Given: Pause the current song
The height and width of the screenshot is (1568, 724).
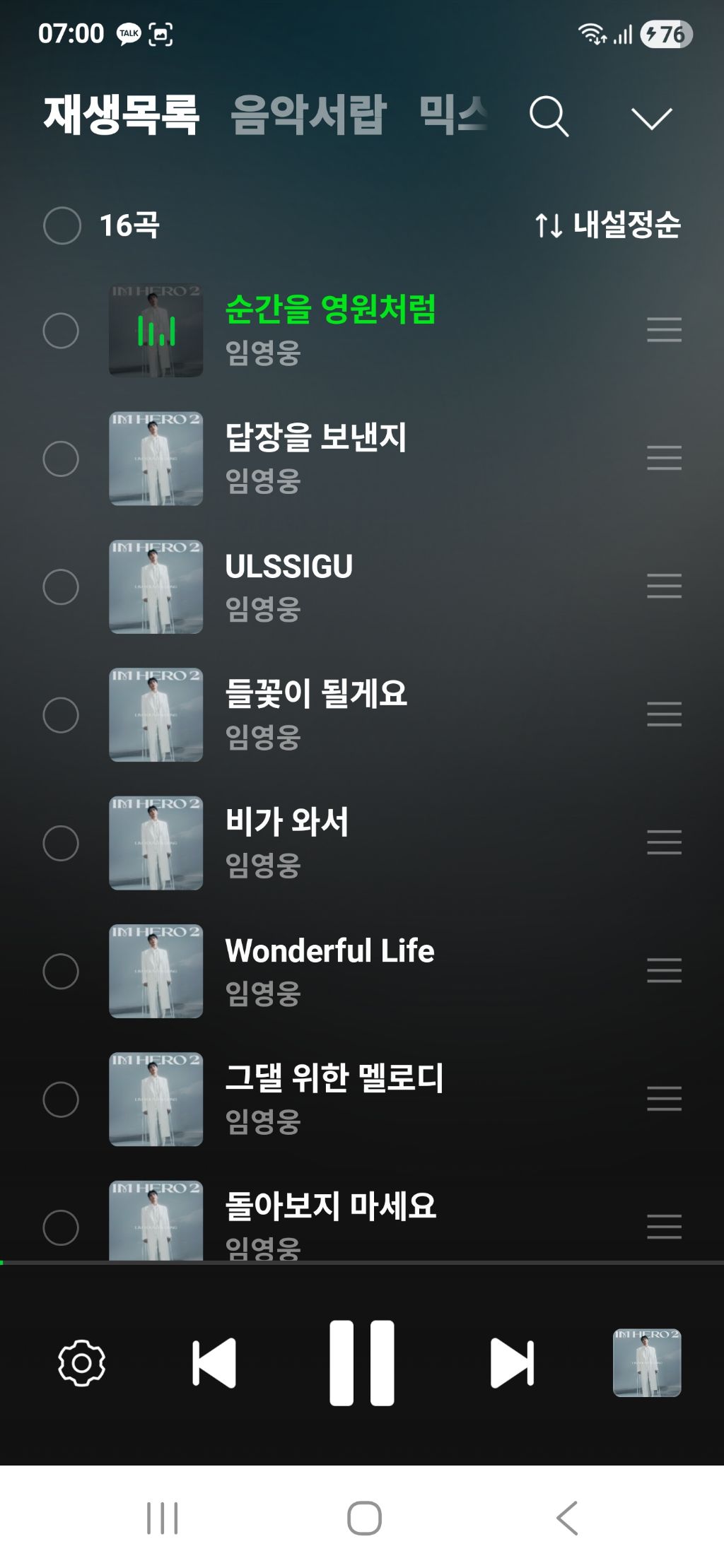Looking at the screenshot, I should [362, 1362].
